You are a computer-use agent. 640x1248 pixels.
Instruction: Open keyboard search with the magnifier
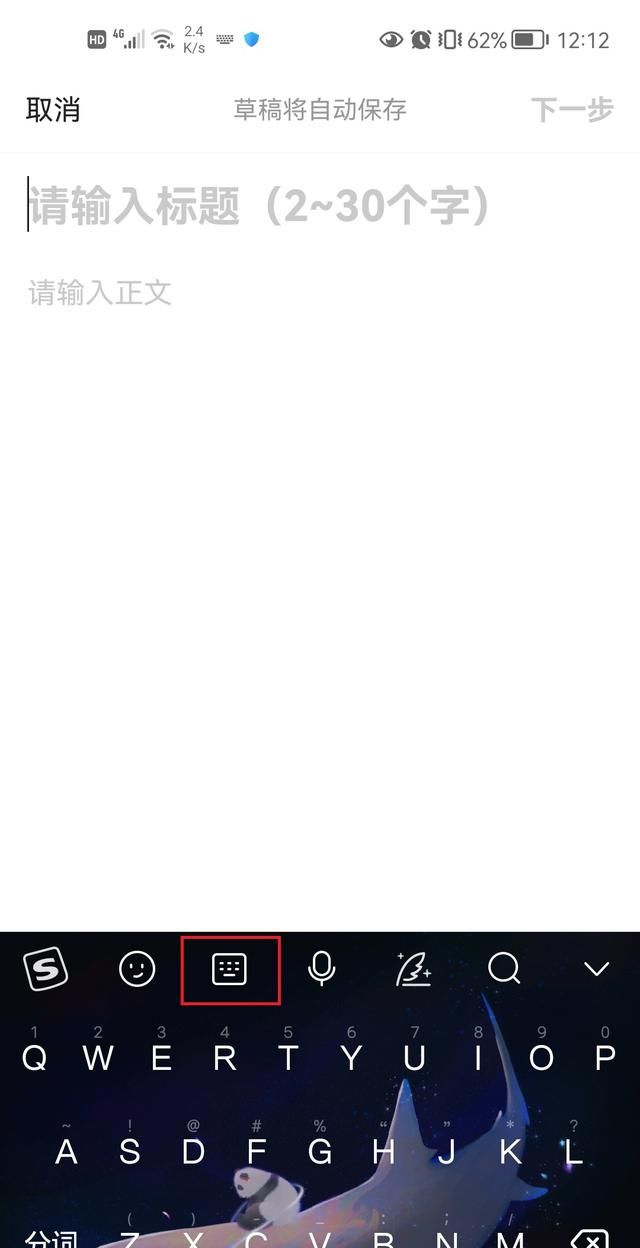click(504, 968)
